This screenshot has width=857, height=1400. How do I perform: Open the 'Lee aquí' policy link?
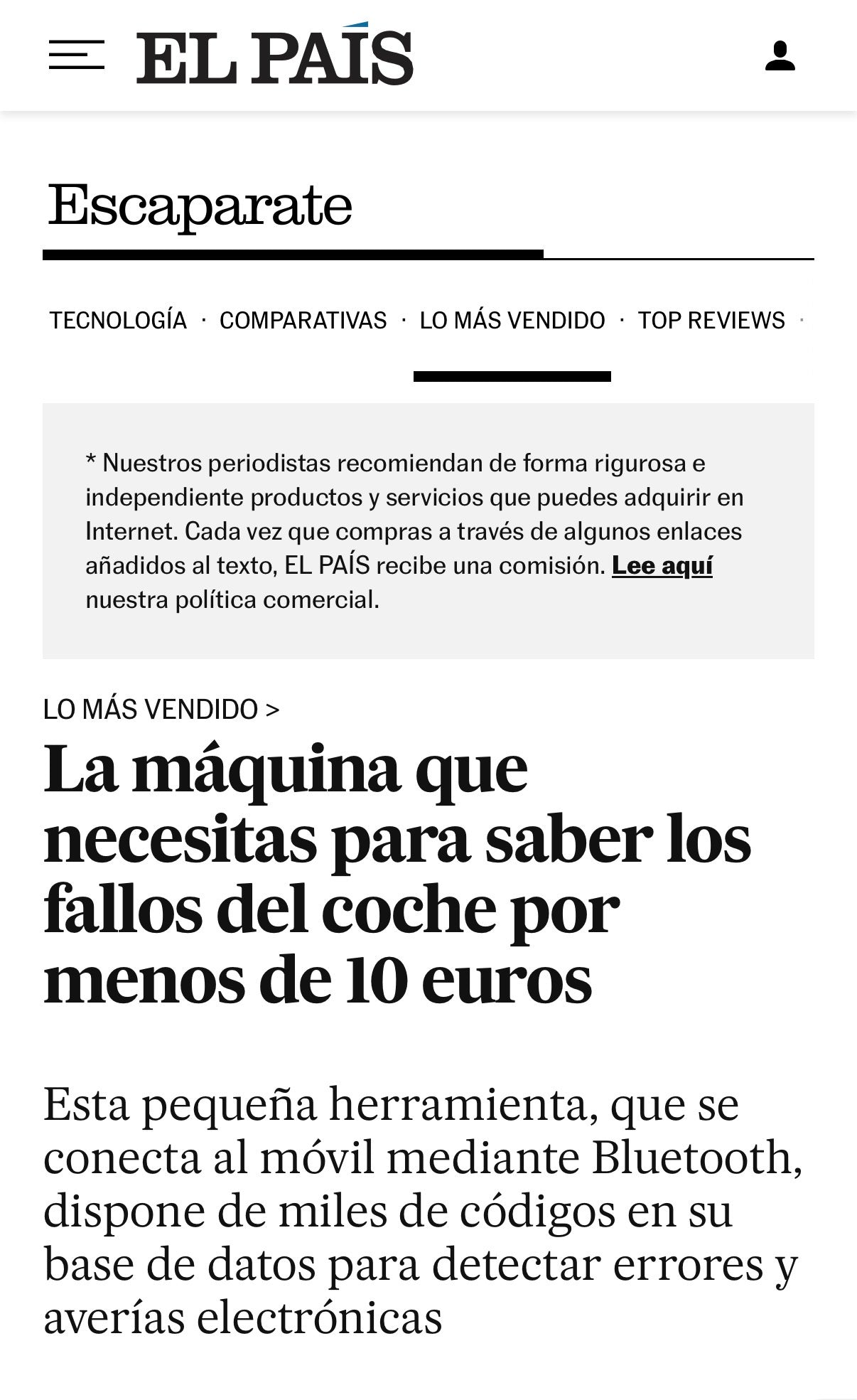coord(662,566)
